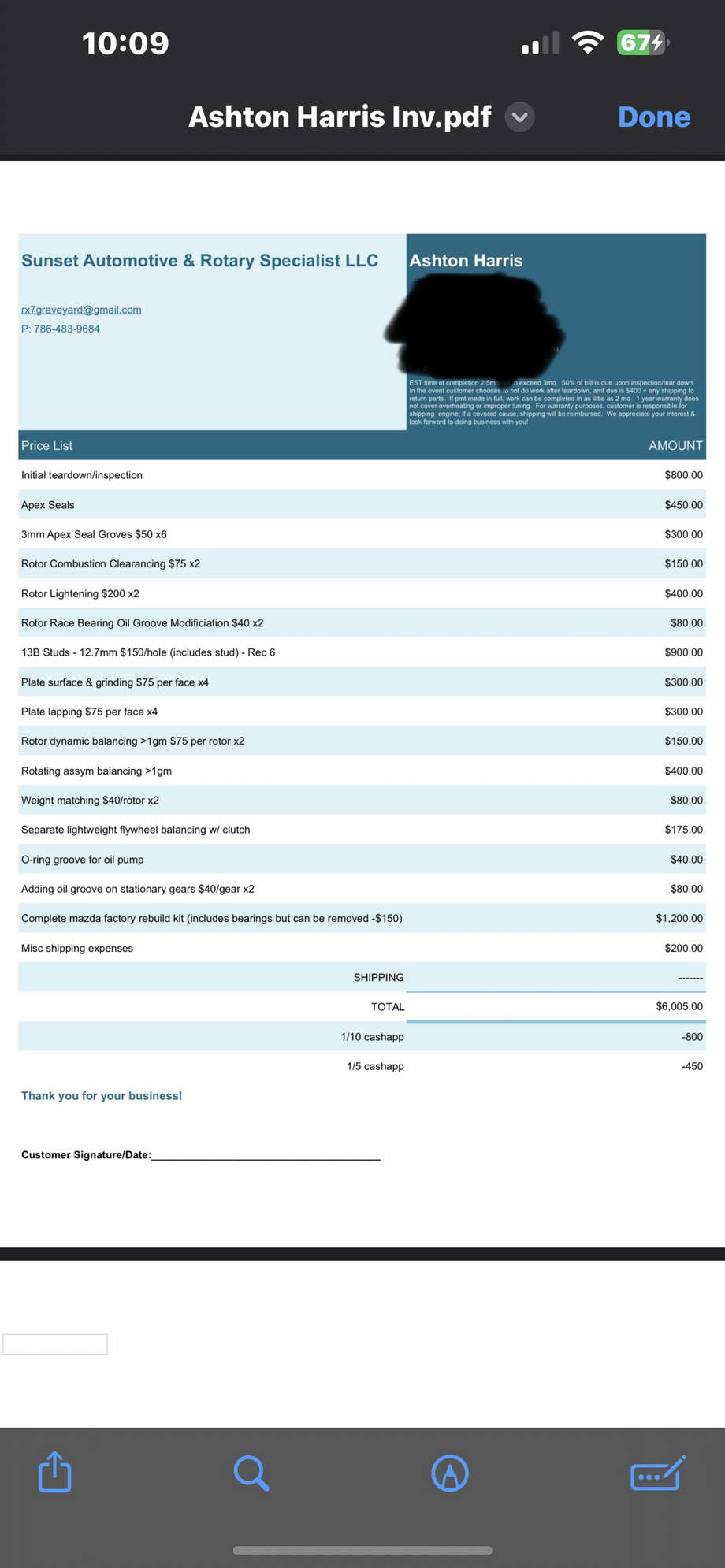Share the PDF document
The image size is (725, 1568).
[55, 1471]
